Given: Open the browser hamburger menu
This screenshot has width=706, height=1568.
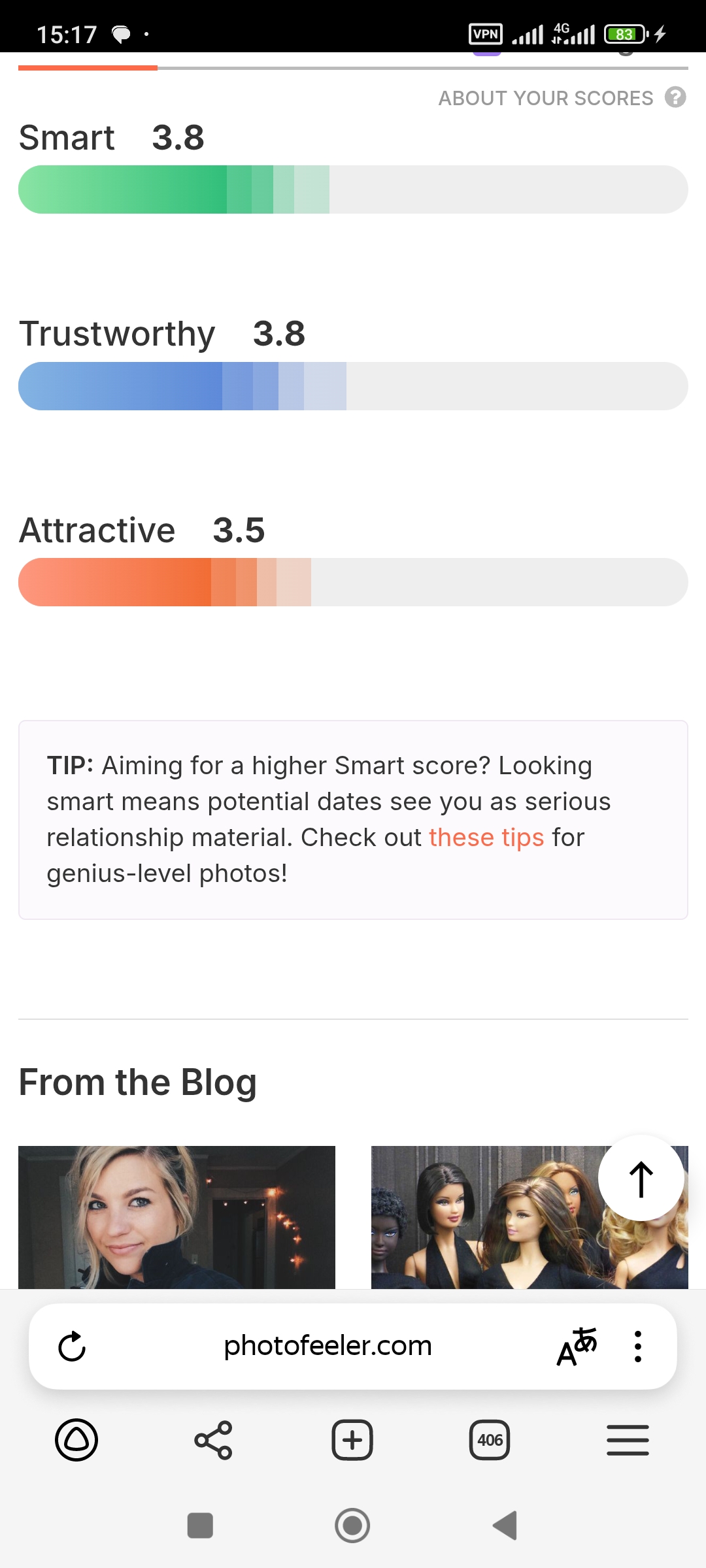Looking at the screenshot, I should point(628,1440).
